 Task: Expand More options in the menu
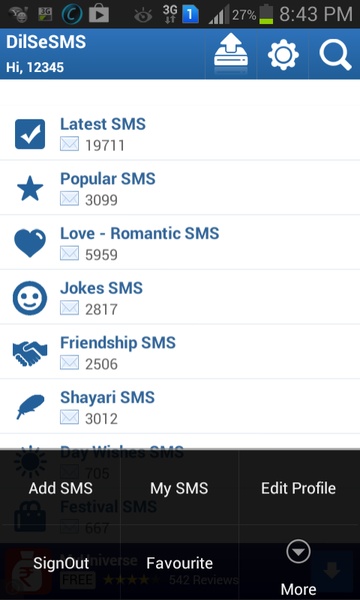coord(298,566)
